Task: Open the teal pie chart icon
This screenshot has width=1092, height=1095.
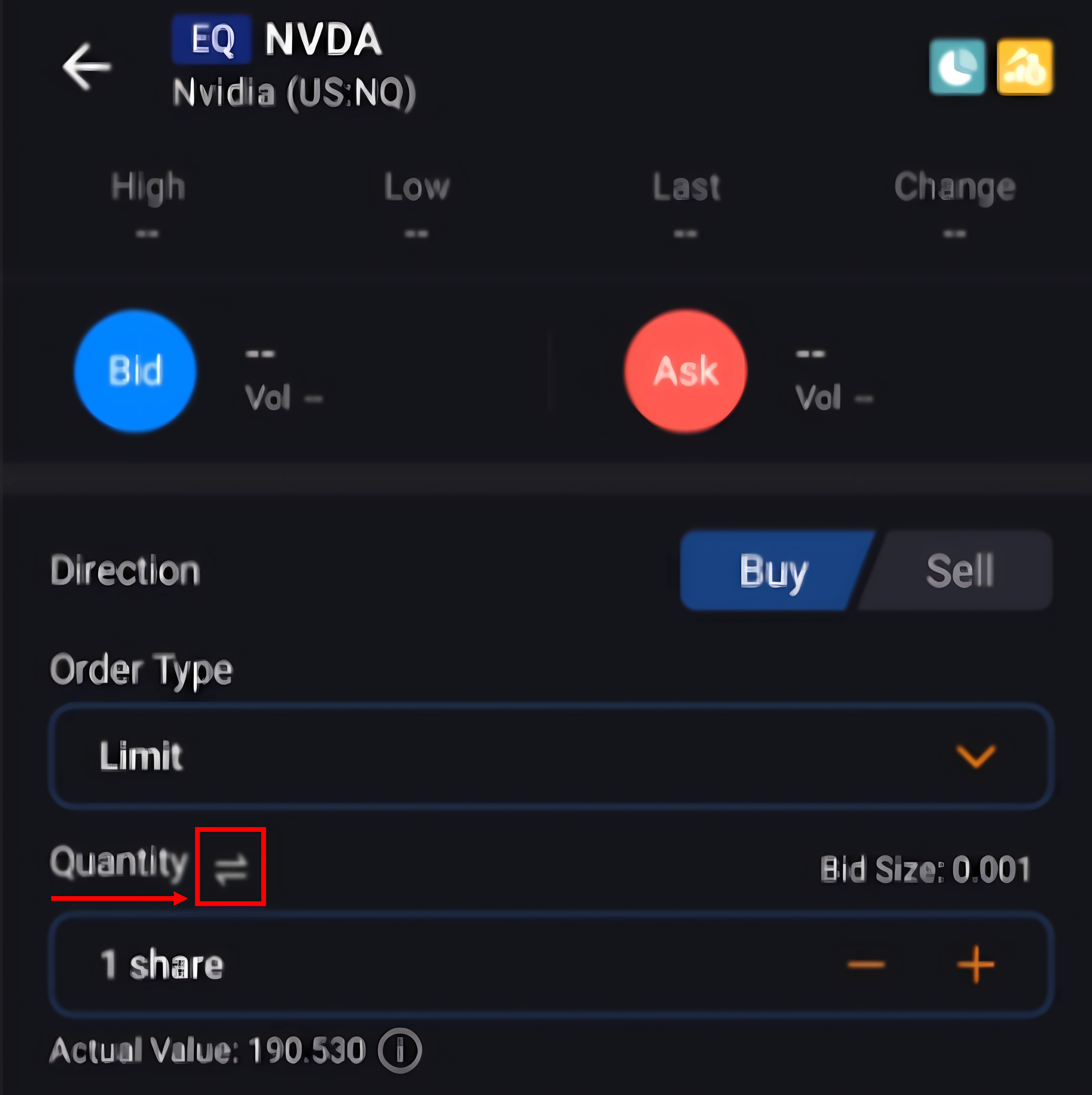Action: (x=957, y=67)
